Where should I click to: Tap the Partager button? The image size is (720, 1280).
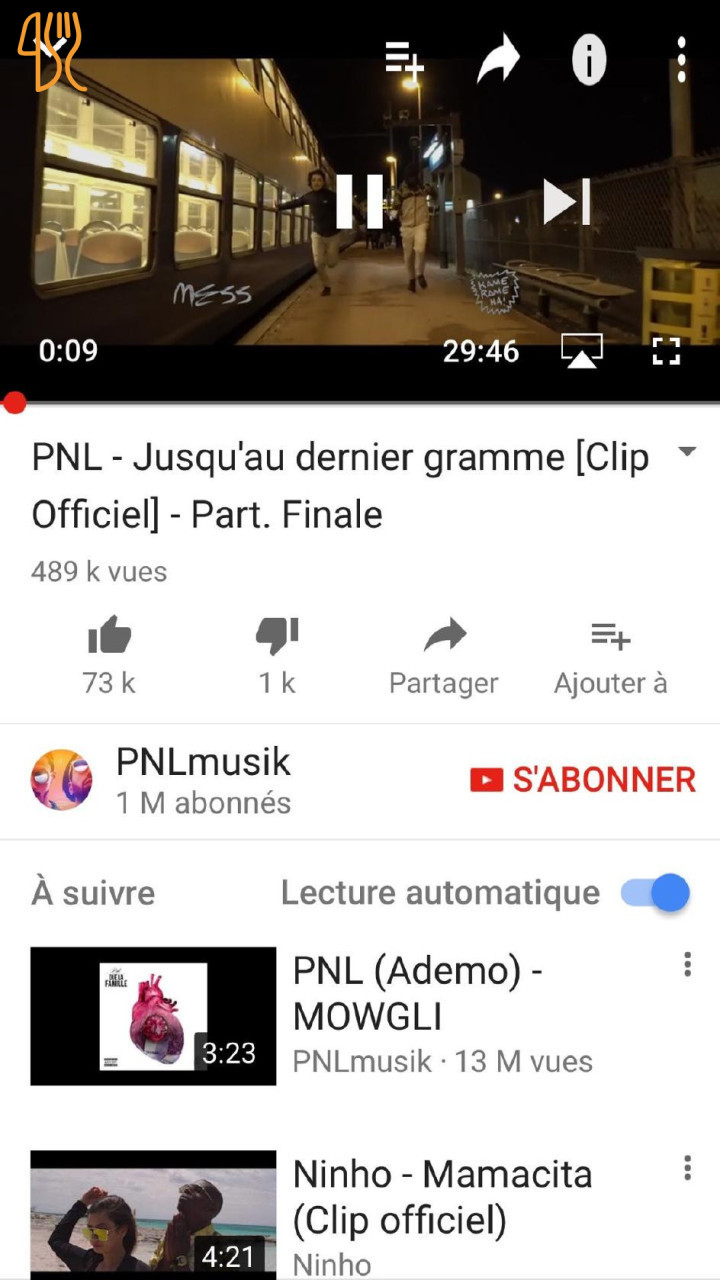(444, 653)
